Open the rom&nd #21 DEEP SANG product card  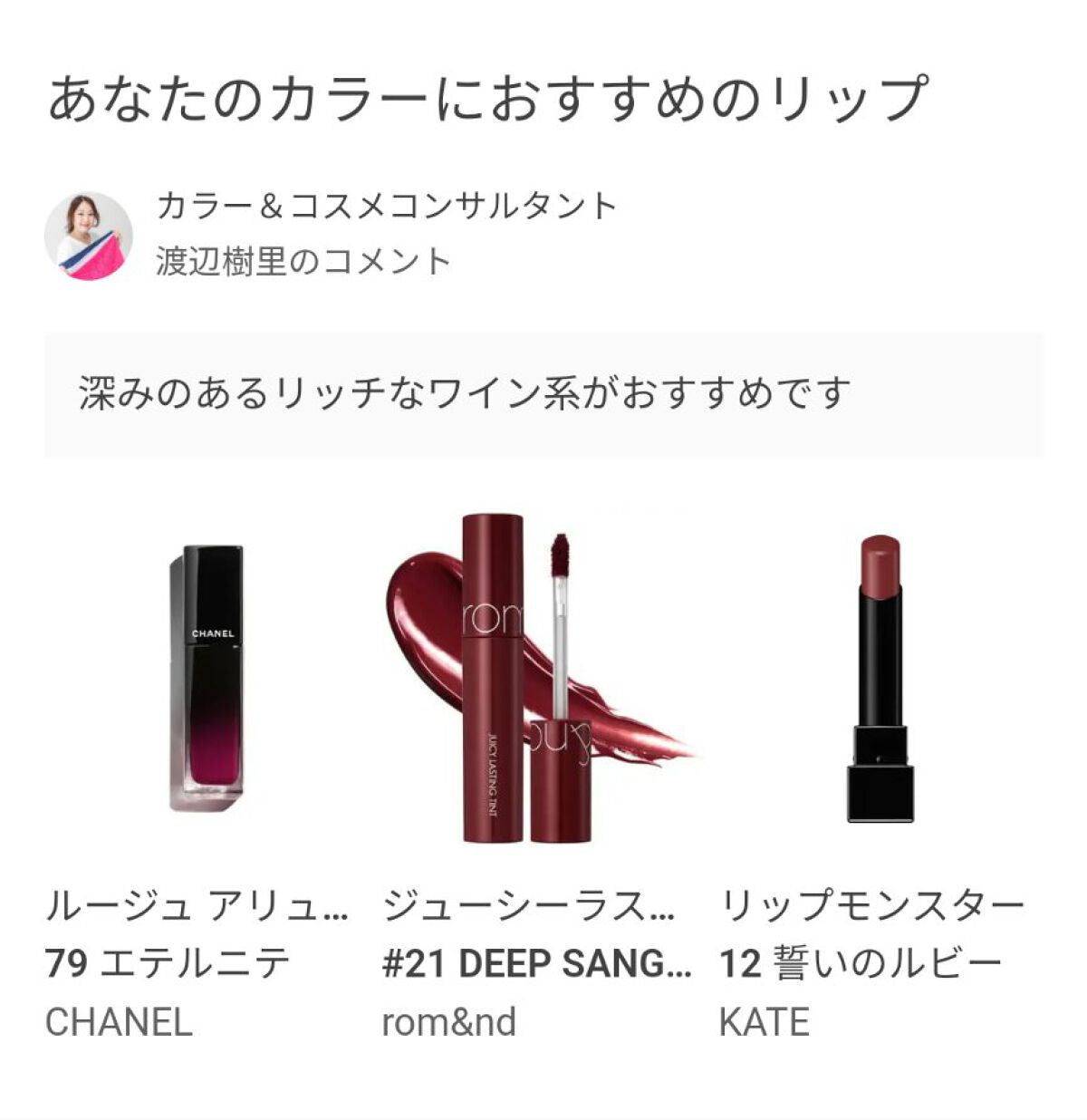point(536,680)
